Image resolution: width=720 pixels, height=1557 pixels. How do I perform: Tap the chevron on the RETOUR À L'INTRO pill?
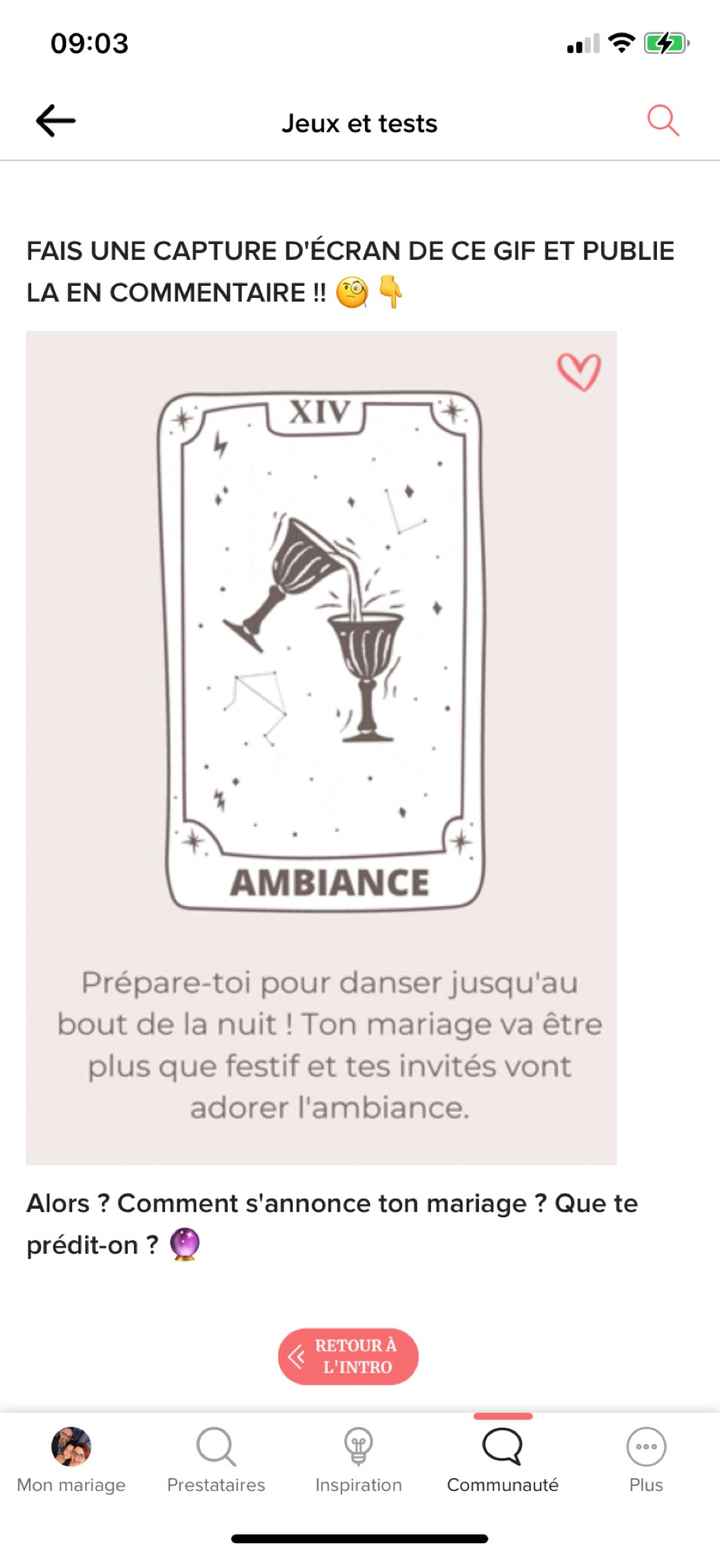click(295, 1356)
